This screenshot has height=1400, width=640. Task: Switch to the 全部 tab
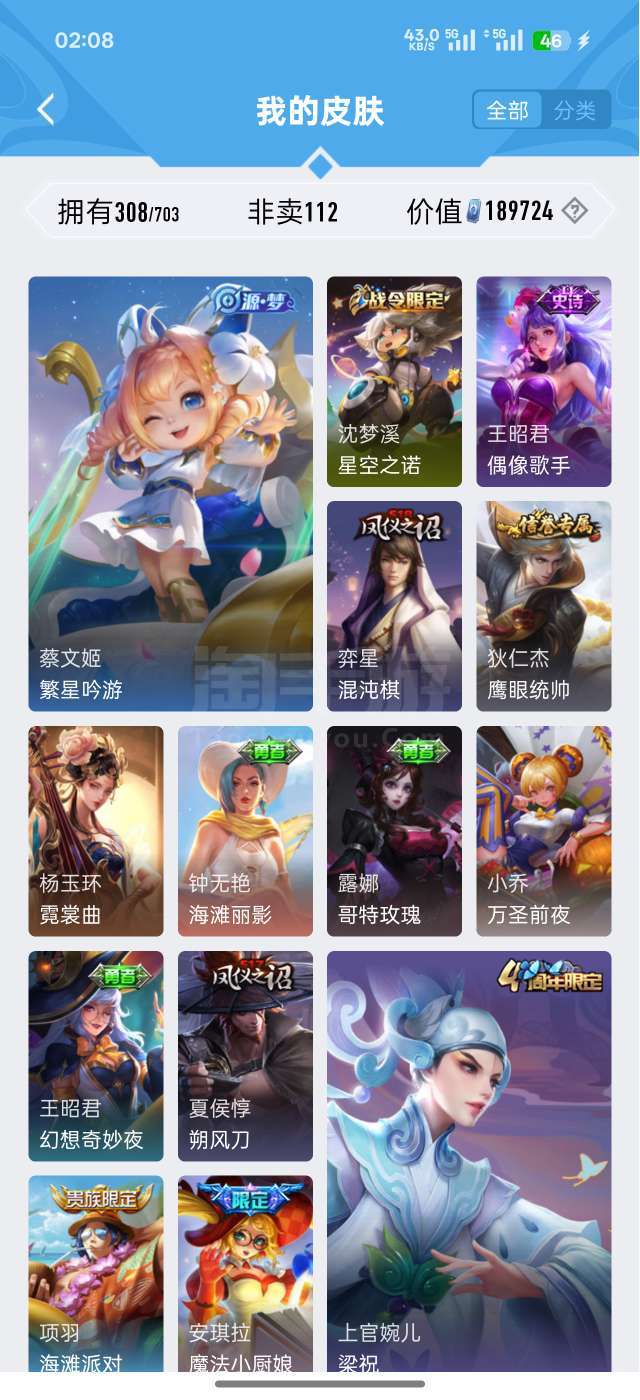click(x=507, y=110)
